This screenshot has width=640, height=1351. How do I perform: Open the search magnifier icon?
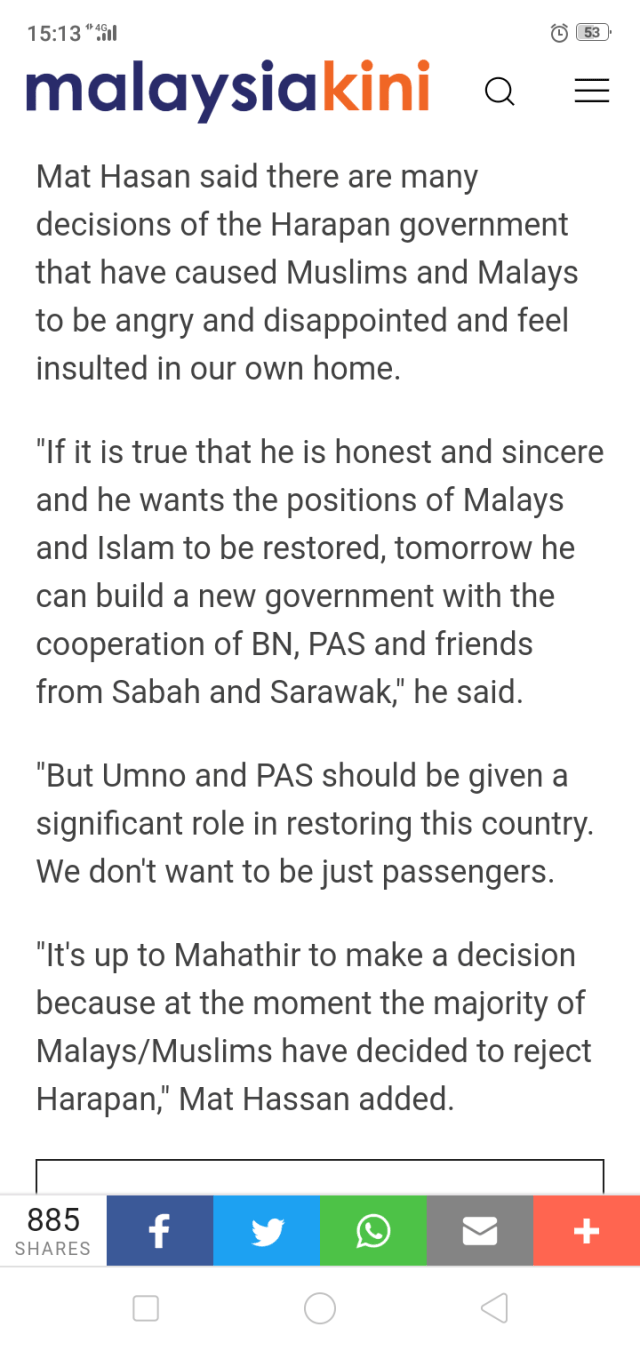(x=499, y=92)
